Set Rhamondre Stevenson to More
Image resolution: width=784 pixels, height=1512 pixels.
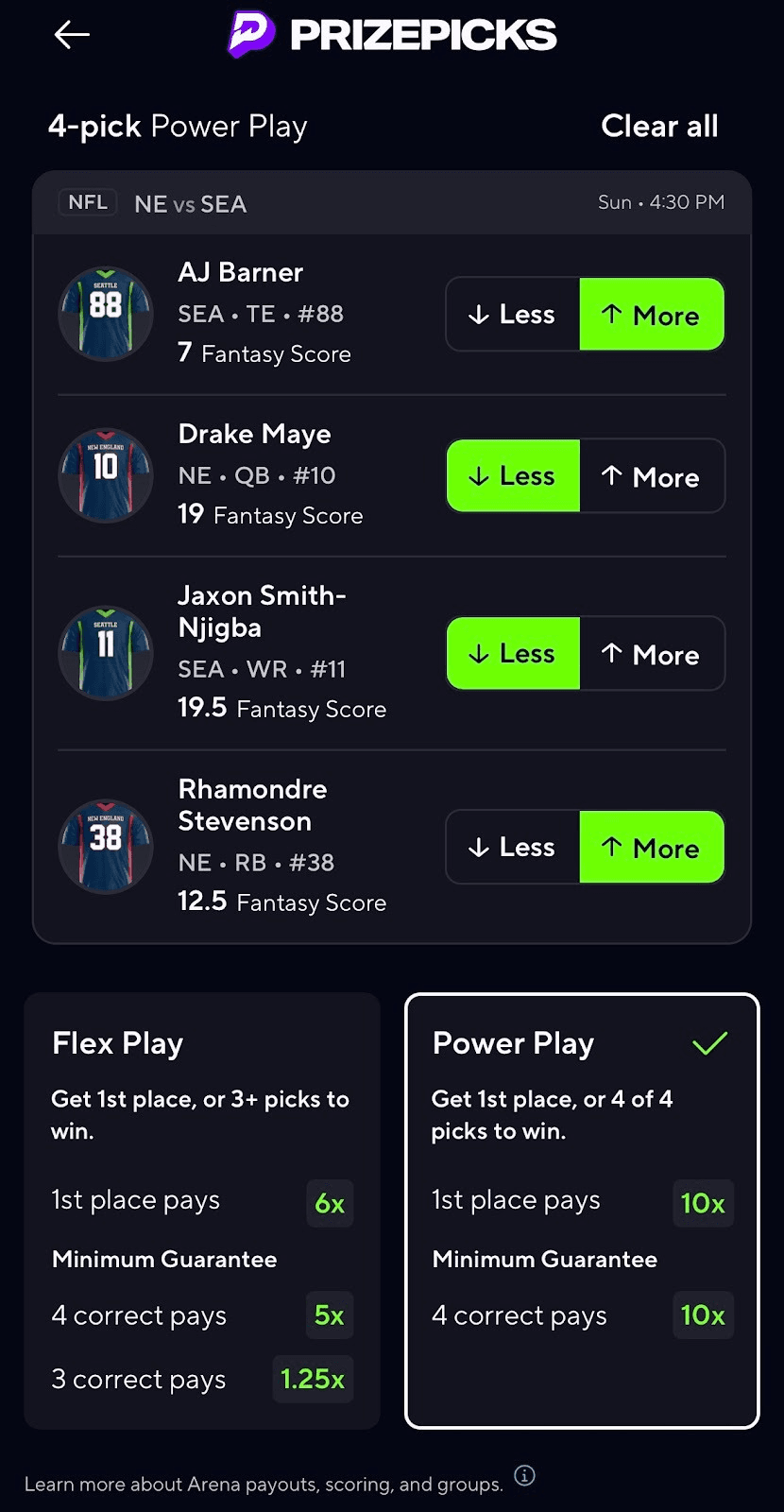(652, 848)
